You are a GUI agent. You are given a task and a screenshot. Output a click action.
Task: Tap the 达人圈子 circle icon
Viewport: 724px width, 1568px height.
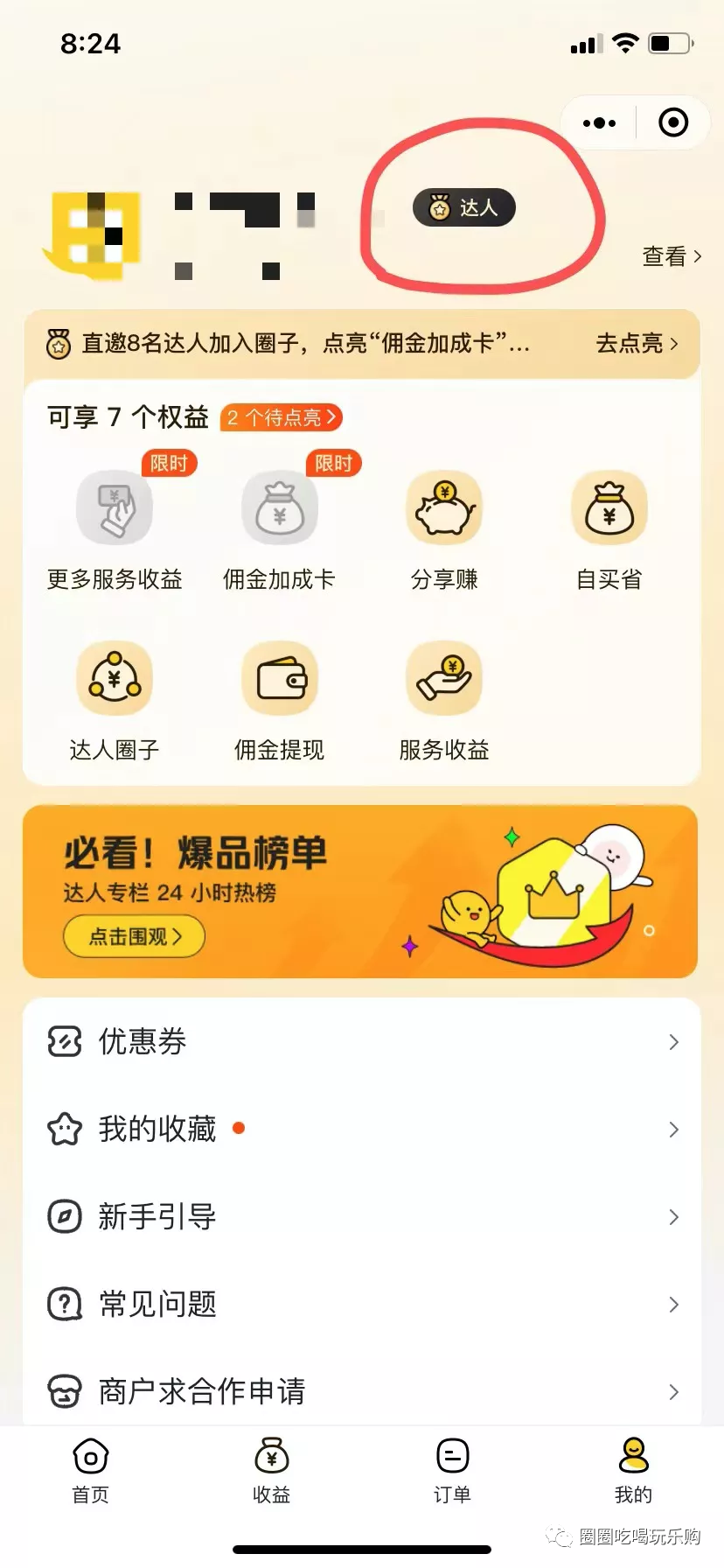[x=114, y=678]
